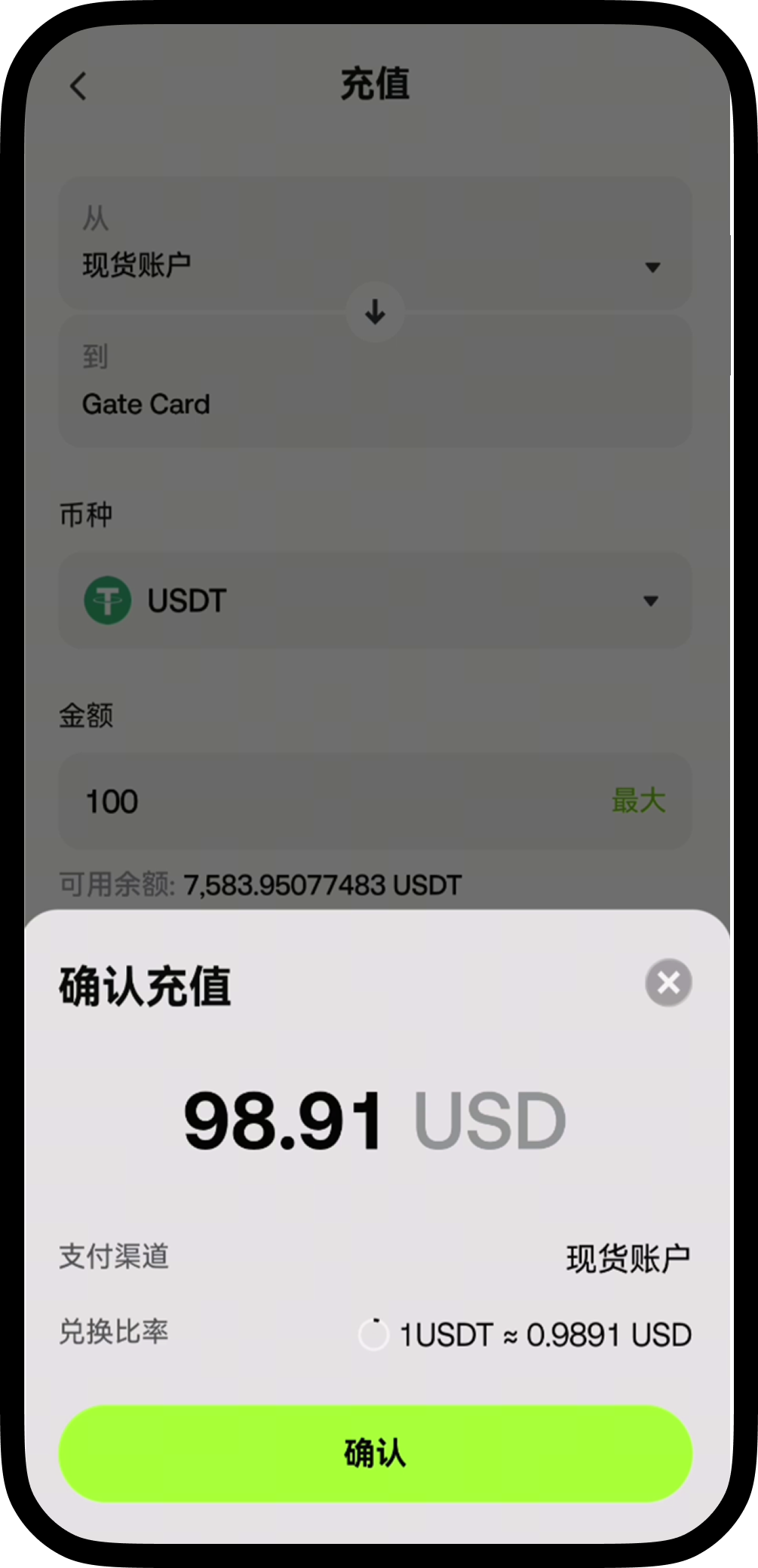This screenshot has height=1568, width=758.
Task: Close the 确认充值 dialog
Action: pyautogui.click(x=668, y=982)
